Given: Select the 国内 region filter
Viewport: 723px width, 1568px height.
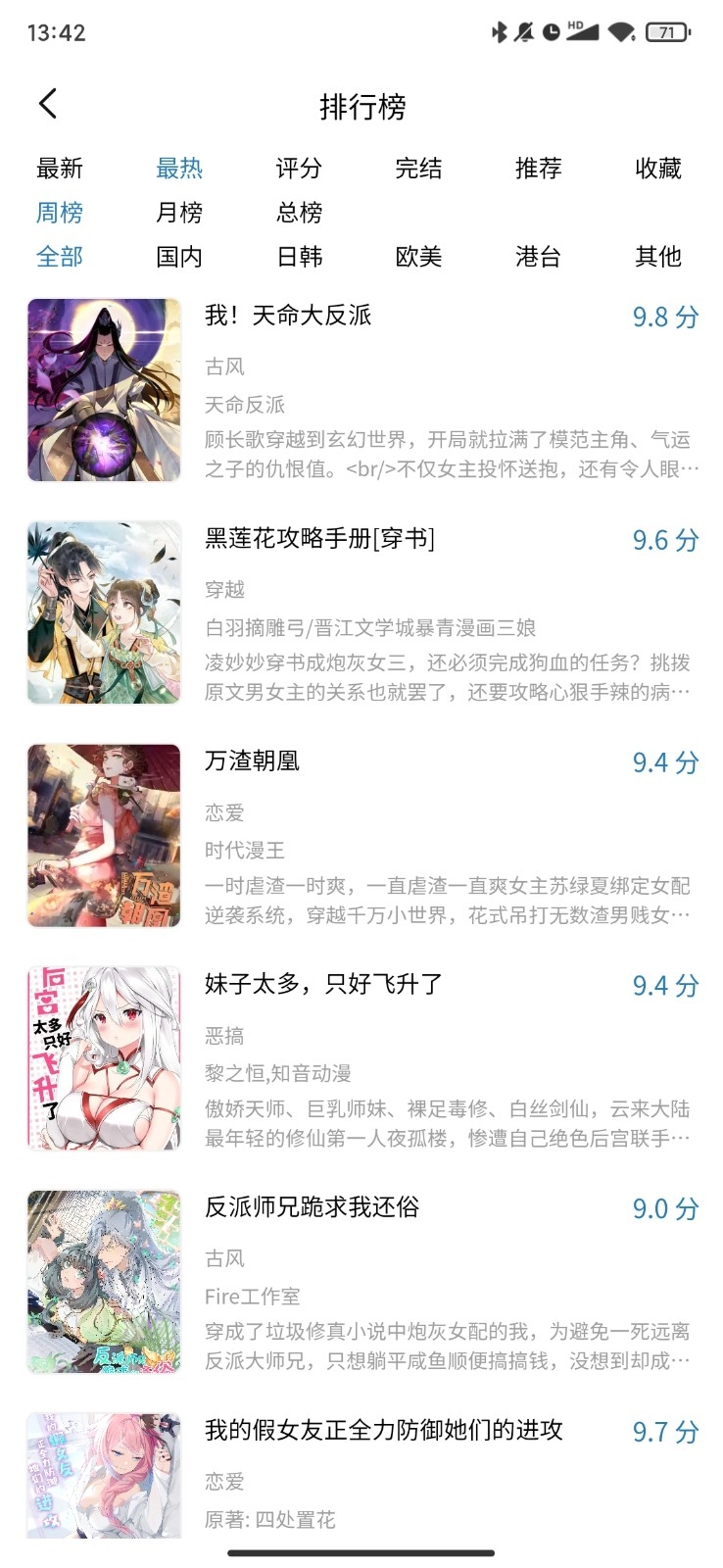Looking at the screenshot, I should (179, 257).
